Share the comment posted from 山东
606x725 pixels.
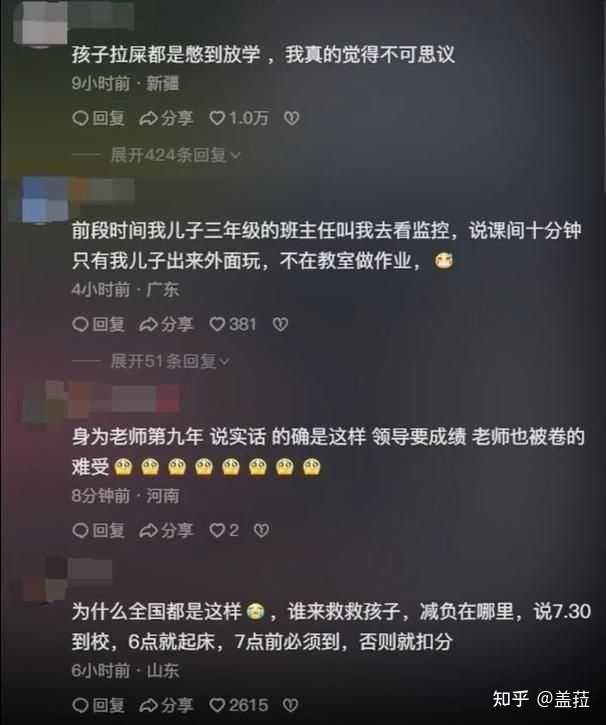click(x=166, y=705)
